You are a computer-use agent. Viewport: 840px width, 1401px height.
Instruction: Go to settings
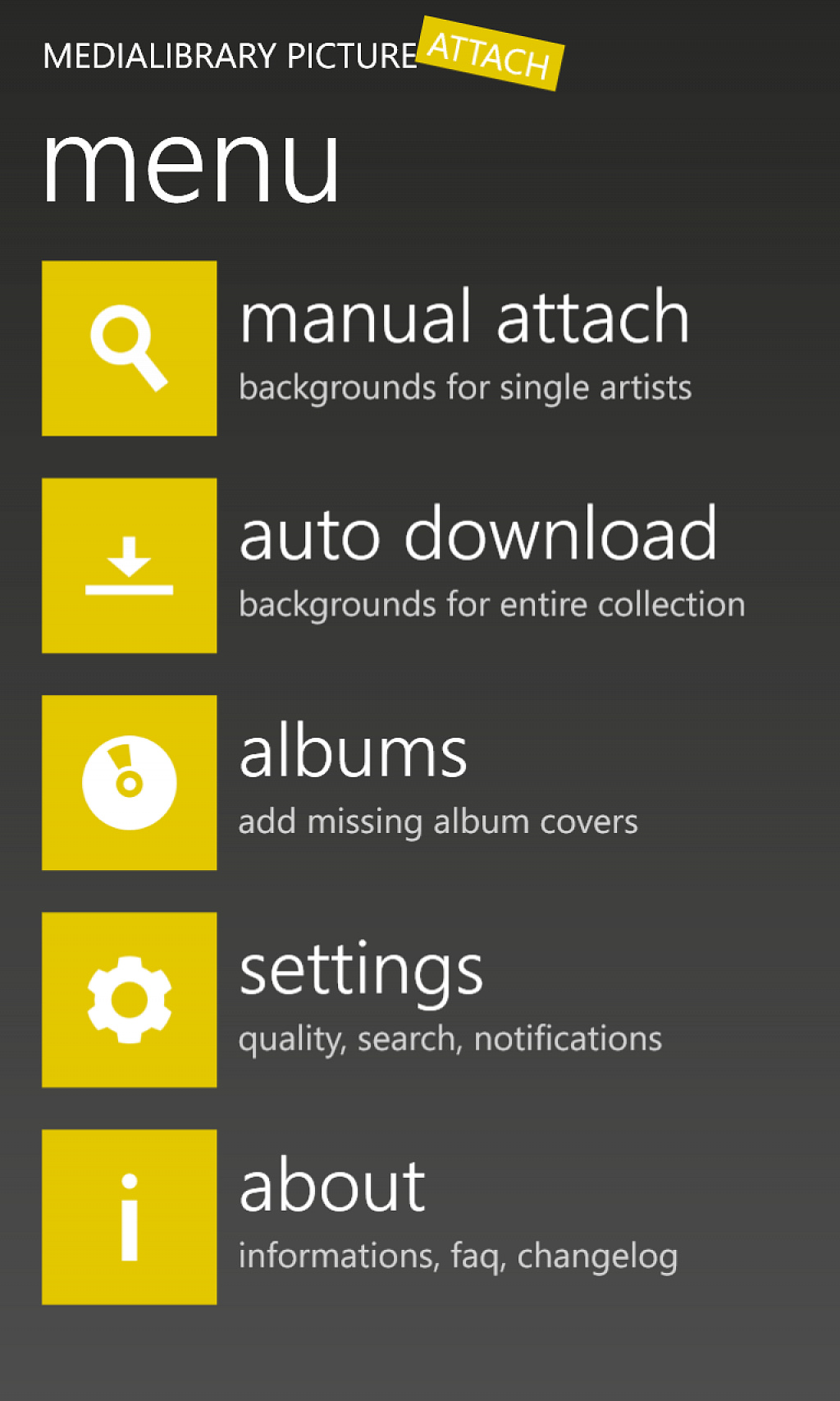394,1000
